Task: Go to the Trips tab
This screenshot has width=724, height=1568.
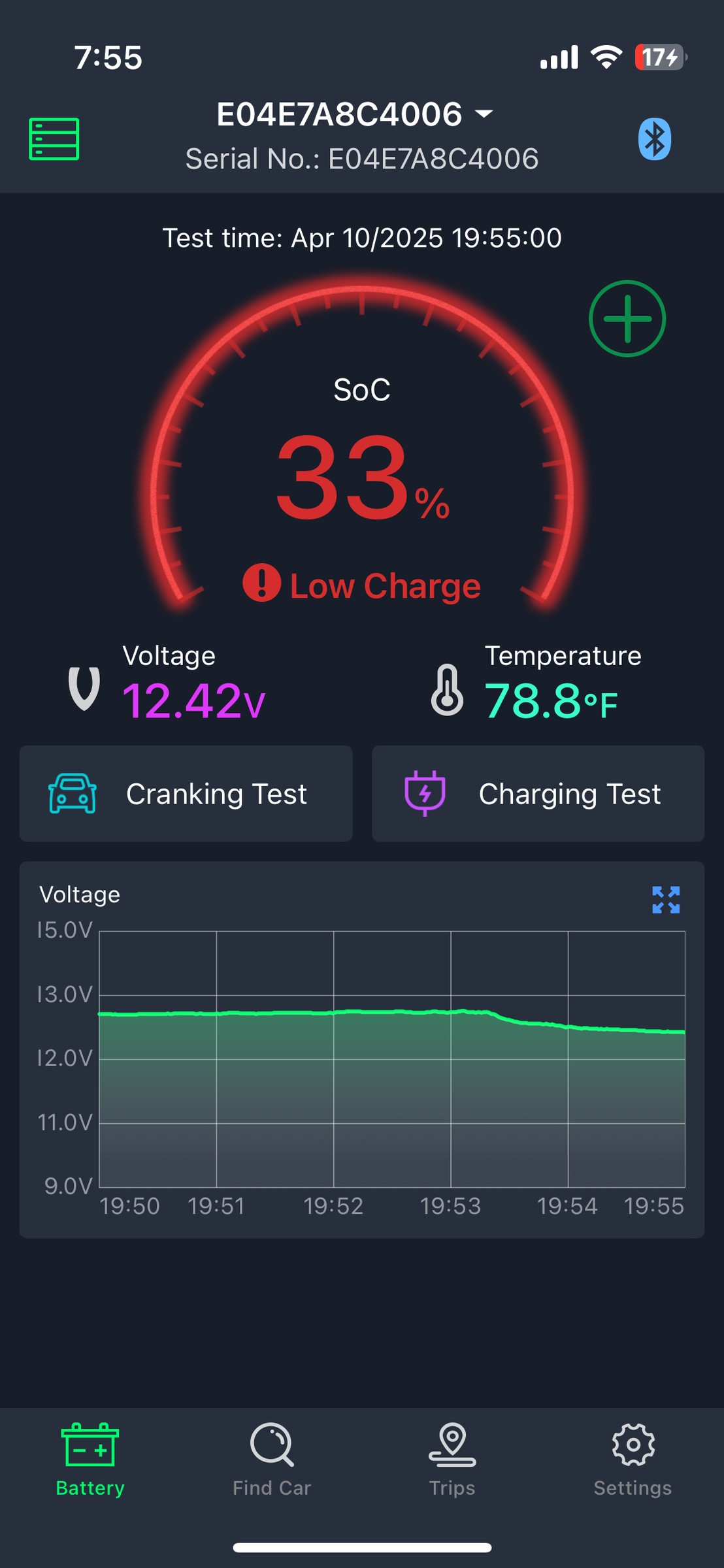Action: [x=452, y=1460]
